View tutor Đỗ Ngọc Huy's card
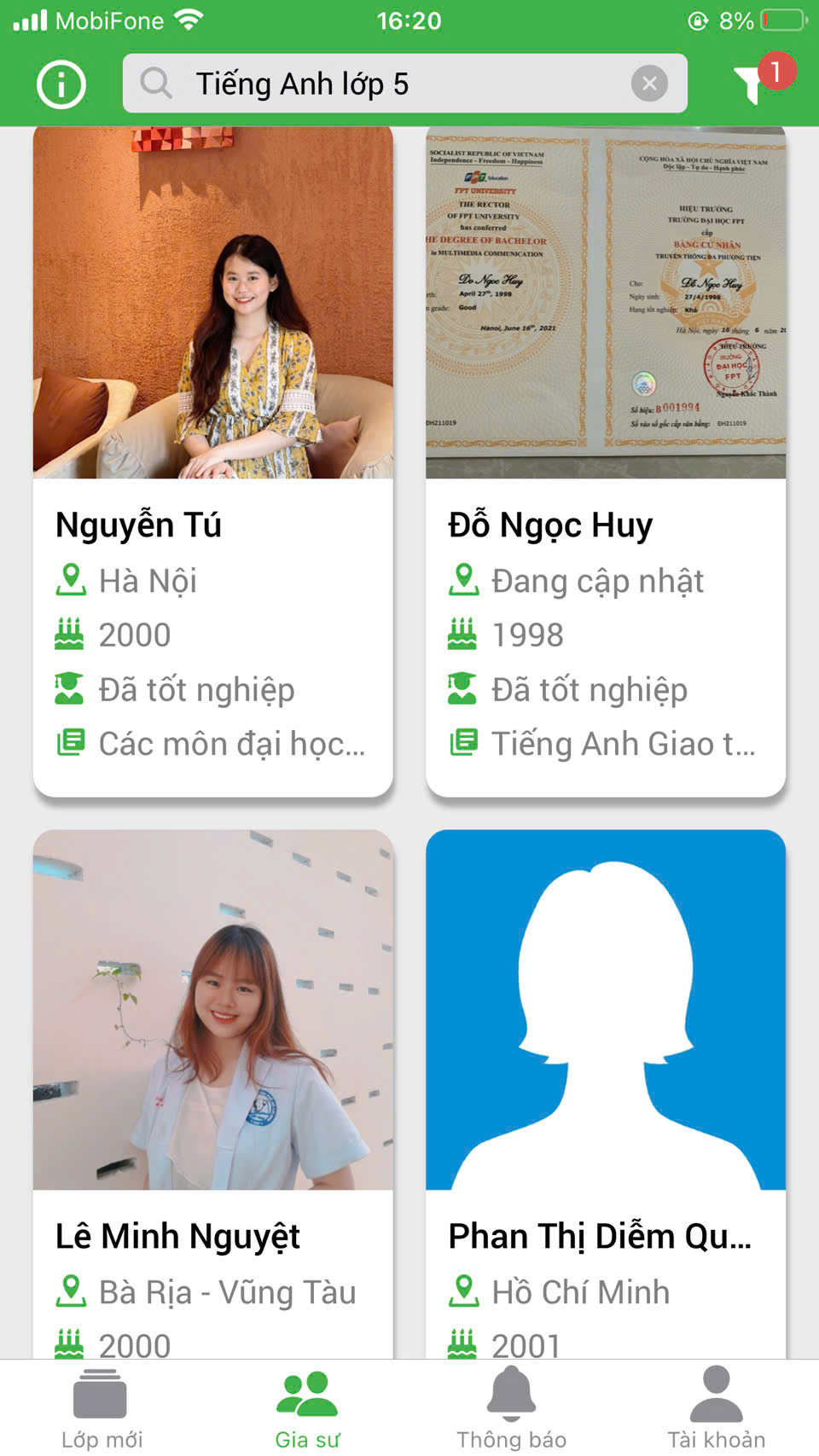Image resolution: width=819 pixels, height=1456 pixels. pyautogui.click(x=606, y=461)
